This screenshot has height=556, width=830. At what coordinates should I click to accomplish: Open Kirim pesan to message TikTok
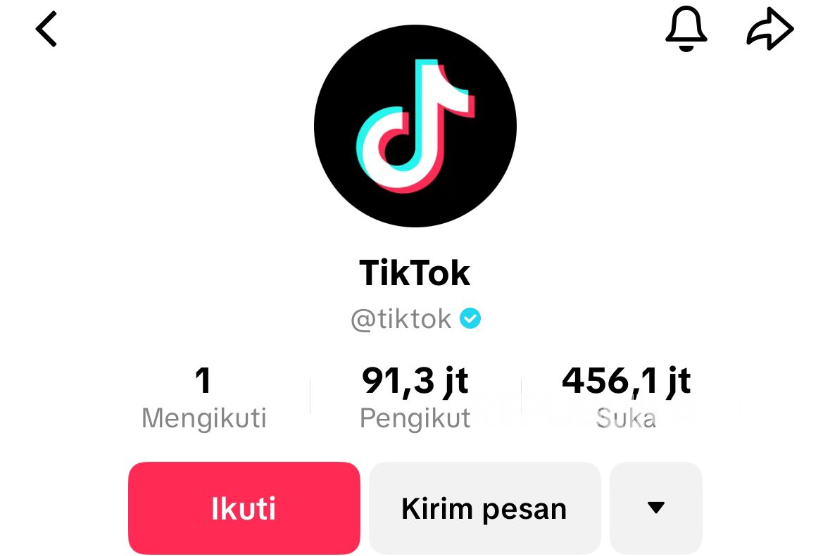tap(485, 508)
